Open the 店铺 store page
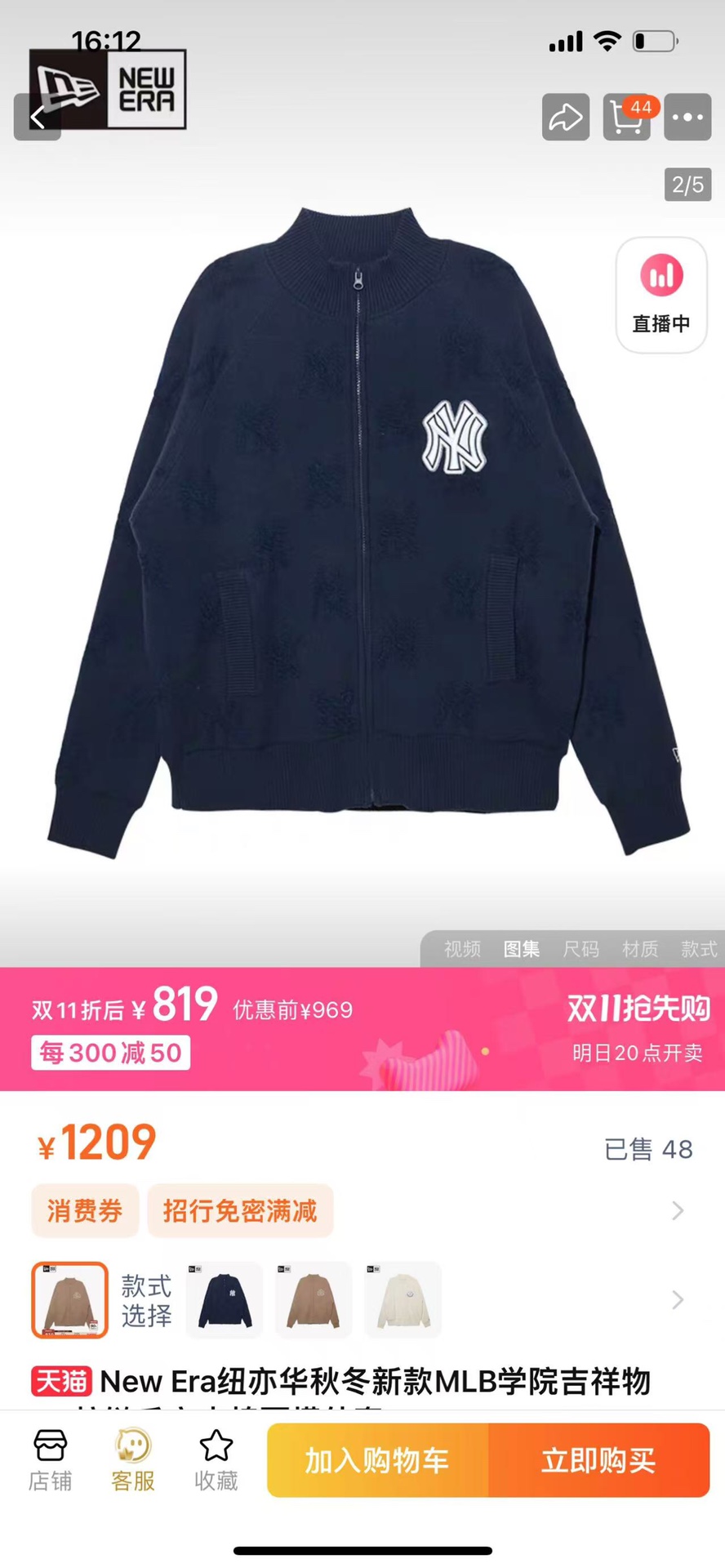This screenshot has width=725, height=1568. [x=50, y=1461]
